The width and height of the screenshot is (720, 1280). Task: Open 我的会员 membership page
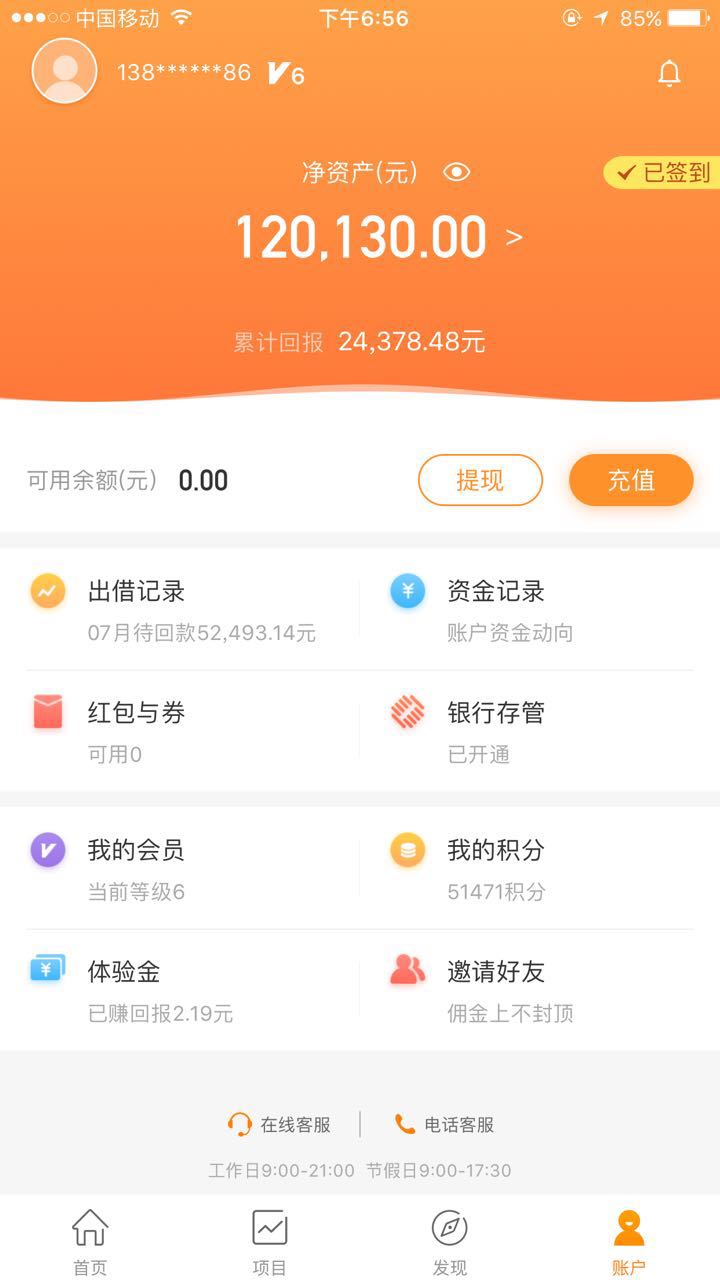pyautogui.click(x=192, y=868)
